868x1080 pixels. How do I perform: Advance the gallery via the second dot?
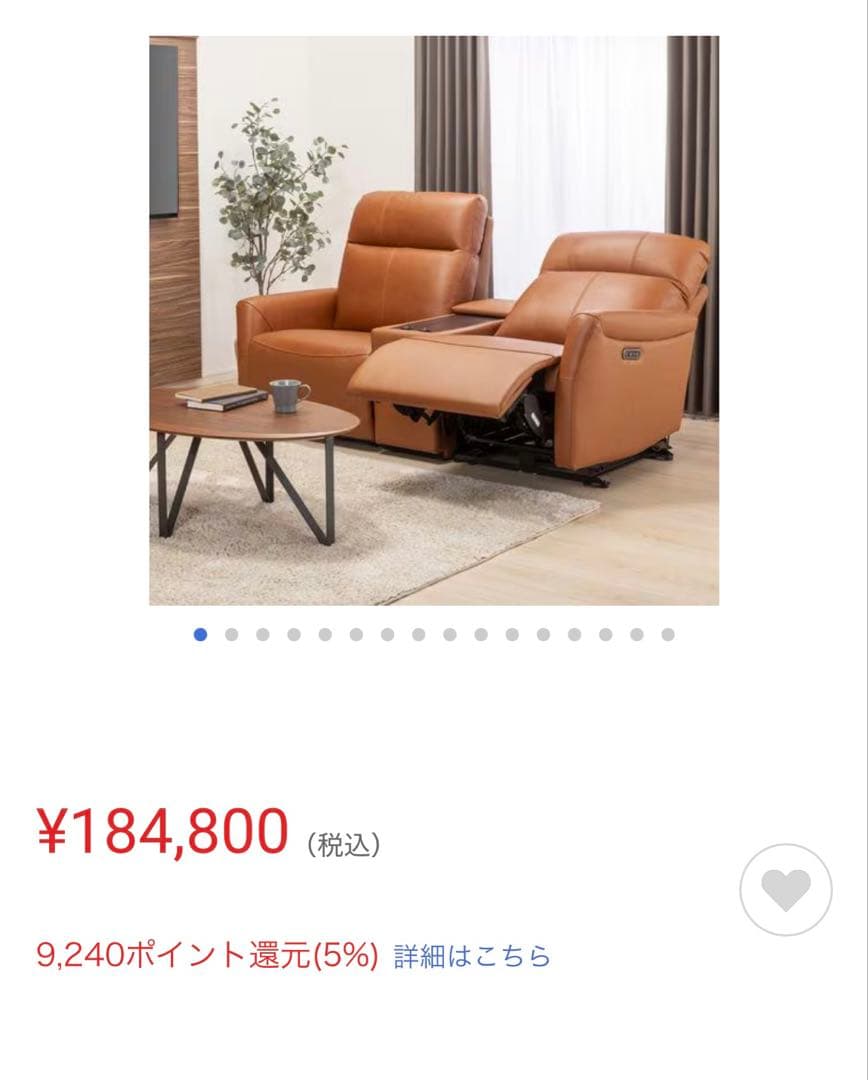[230, 634]
